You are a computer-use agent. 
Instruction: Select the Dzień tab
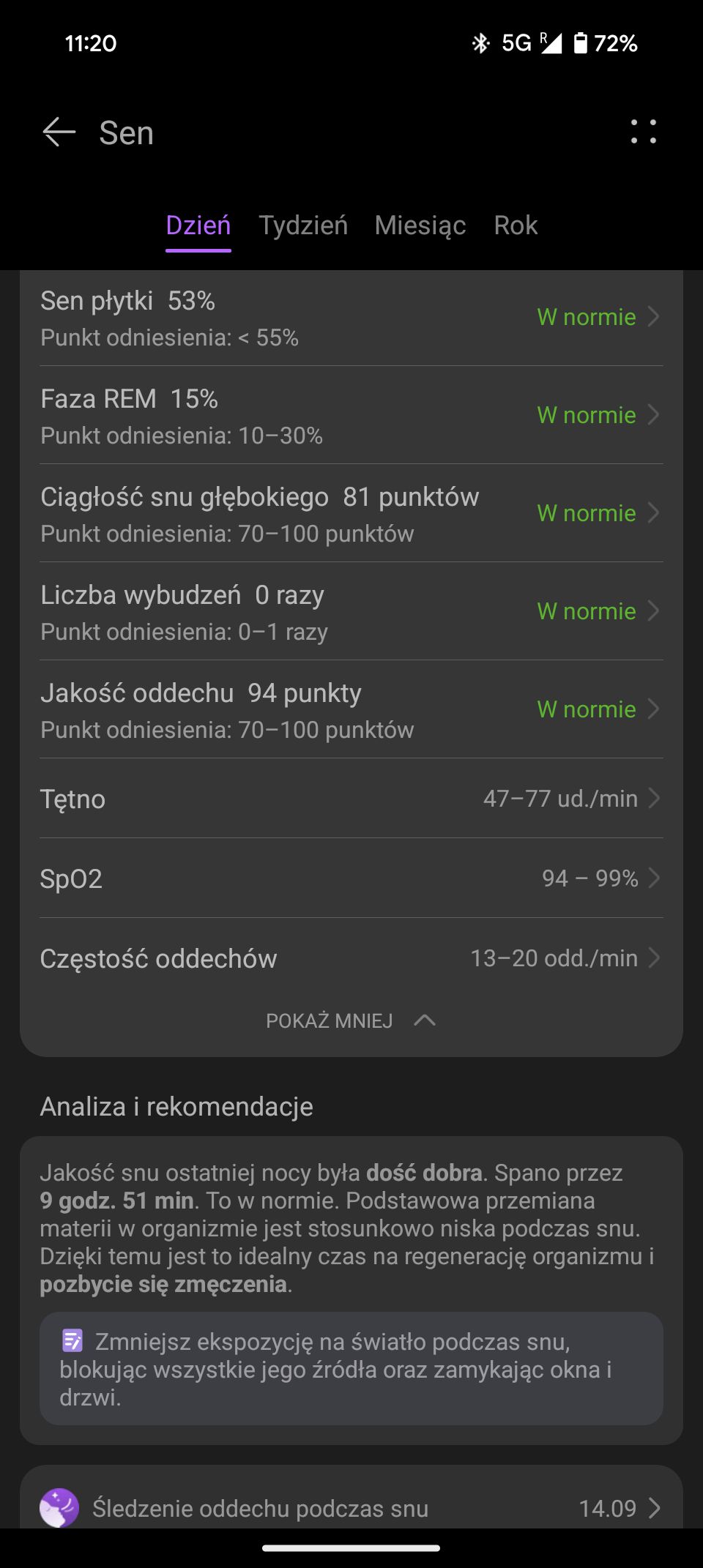click(198, 225)
